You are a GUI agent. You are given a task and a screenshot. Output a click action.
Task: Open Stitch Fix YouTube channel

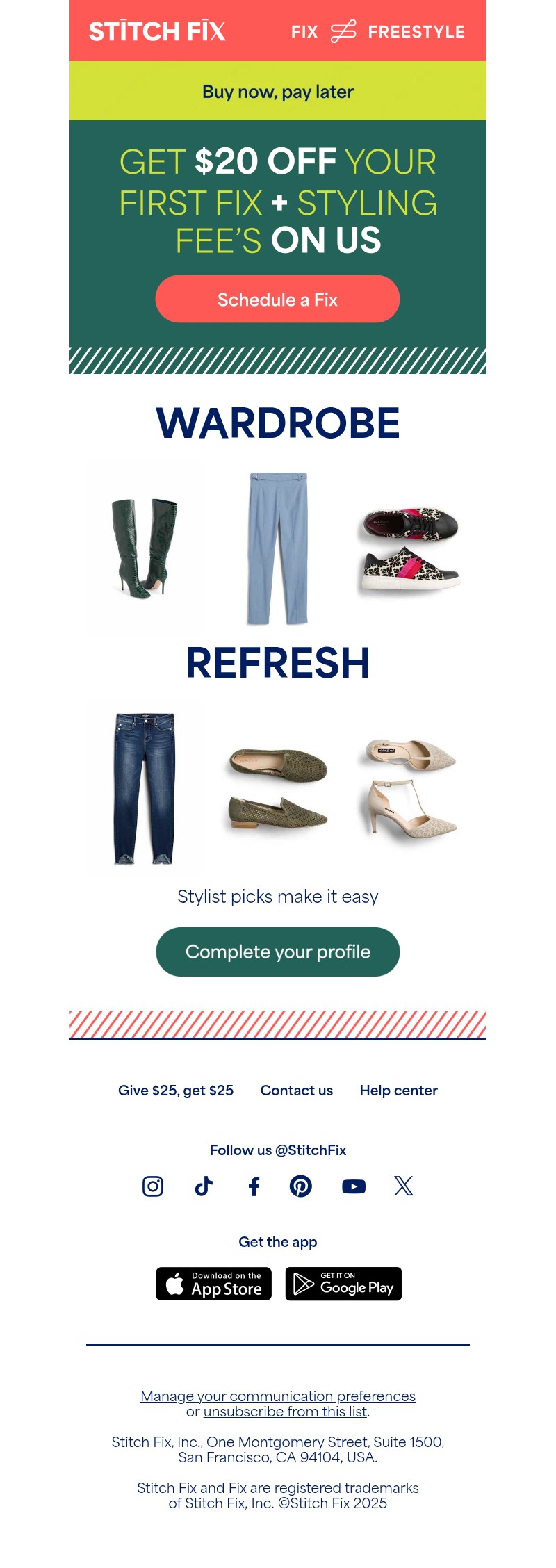click(x=354, y=1186)
